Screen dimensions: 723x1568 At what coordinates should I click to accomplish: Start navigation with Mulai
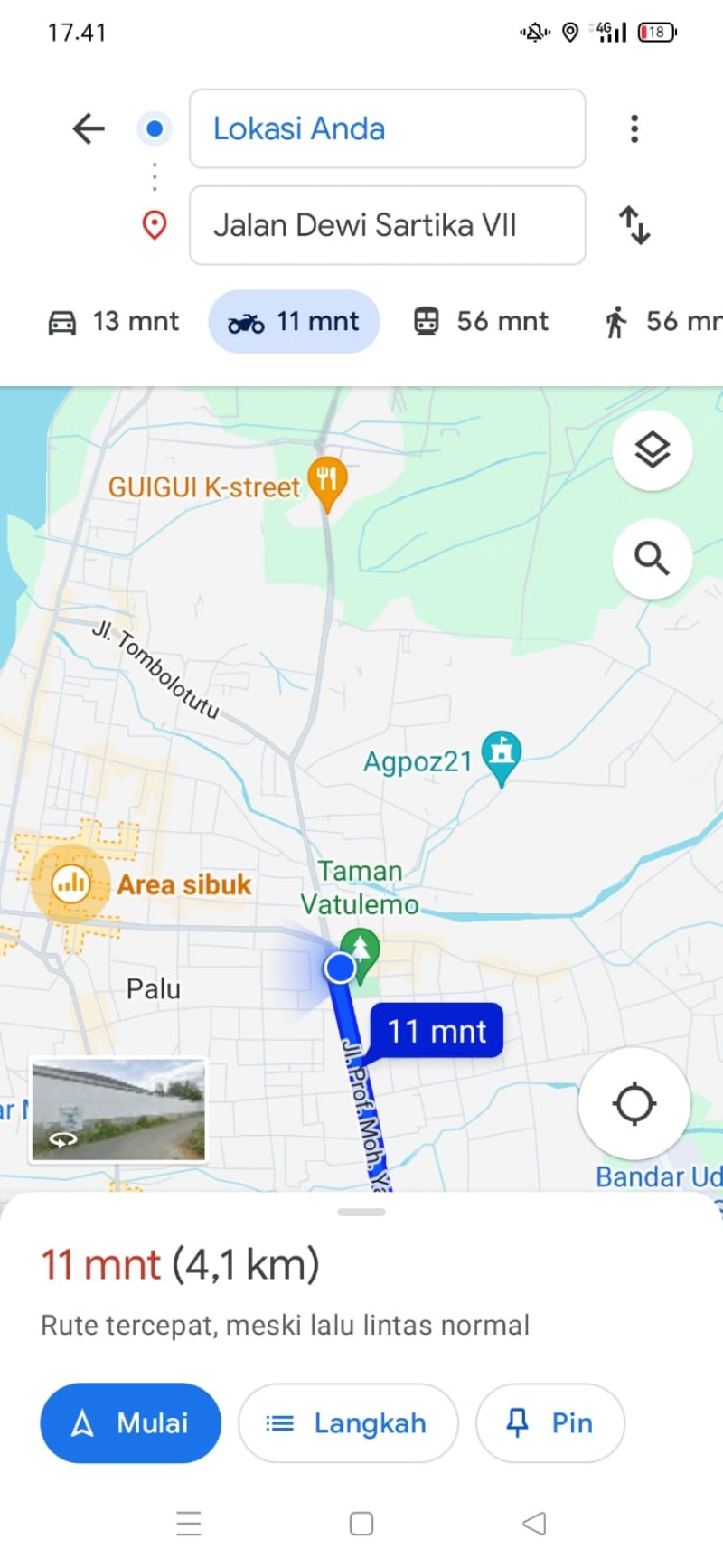pyautogui.click(x=130, y=1422)
